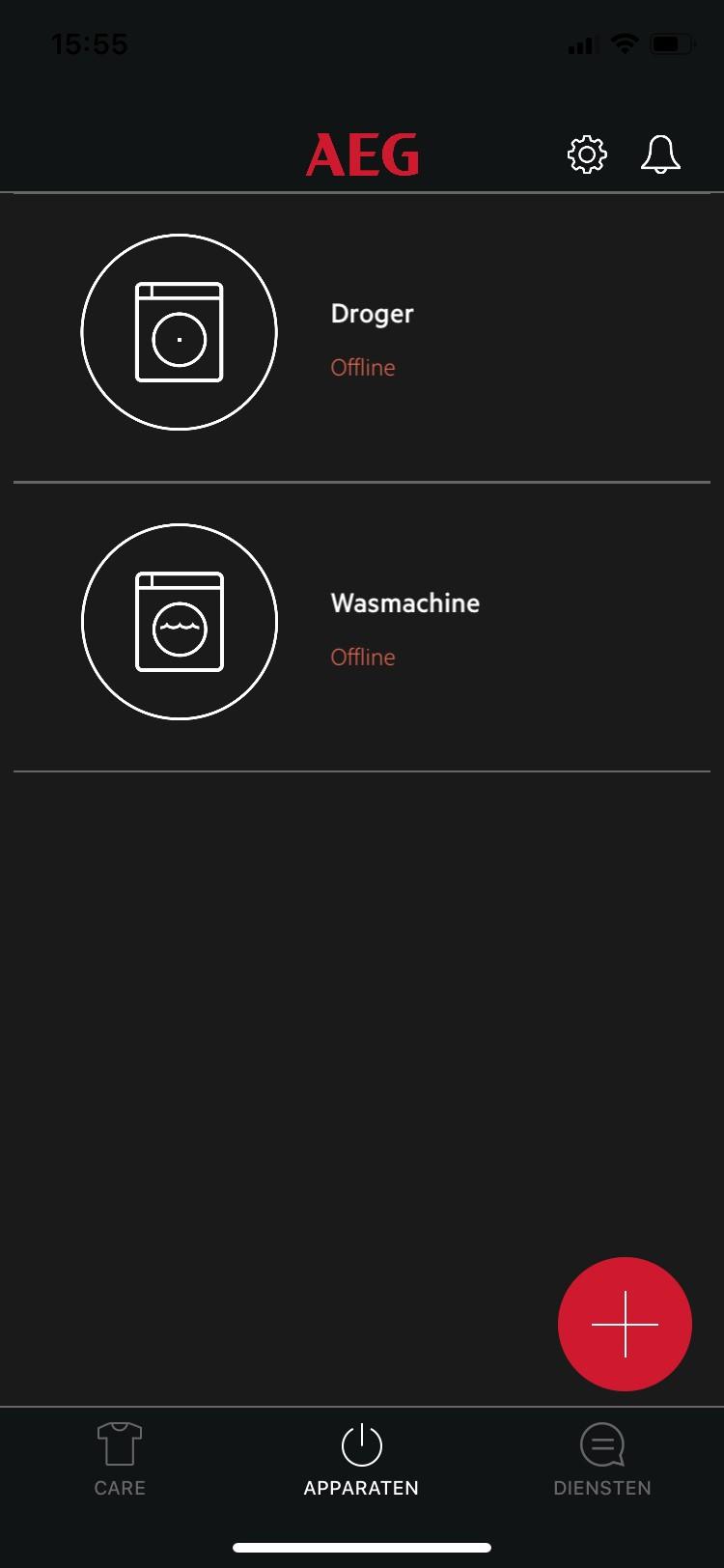Open the notifications bell

[660, 154]
